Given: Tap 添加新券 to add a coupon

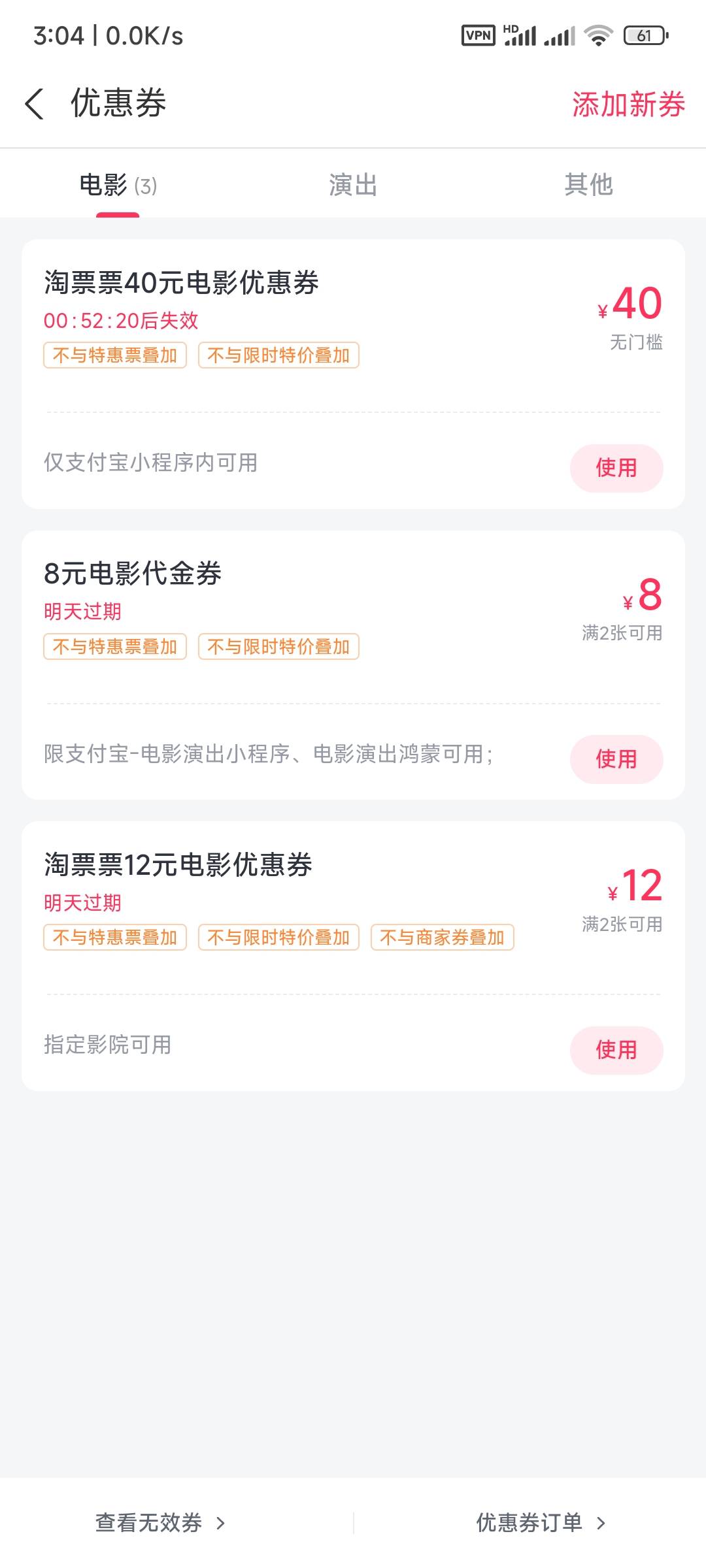Looking at the screenshot, I should click(x=628, y=104).
